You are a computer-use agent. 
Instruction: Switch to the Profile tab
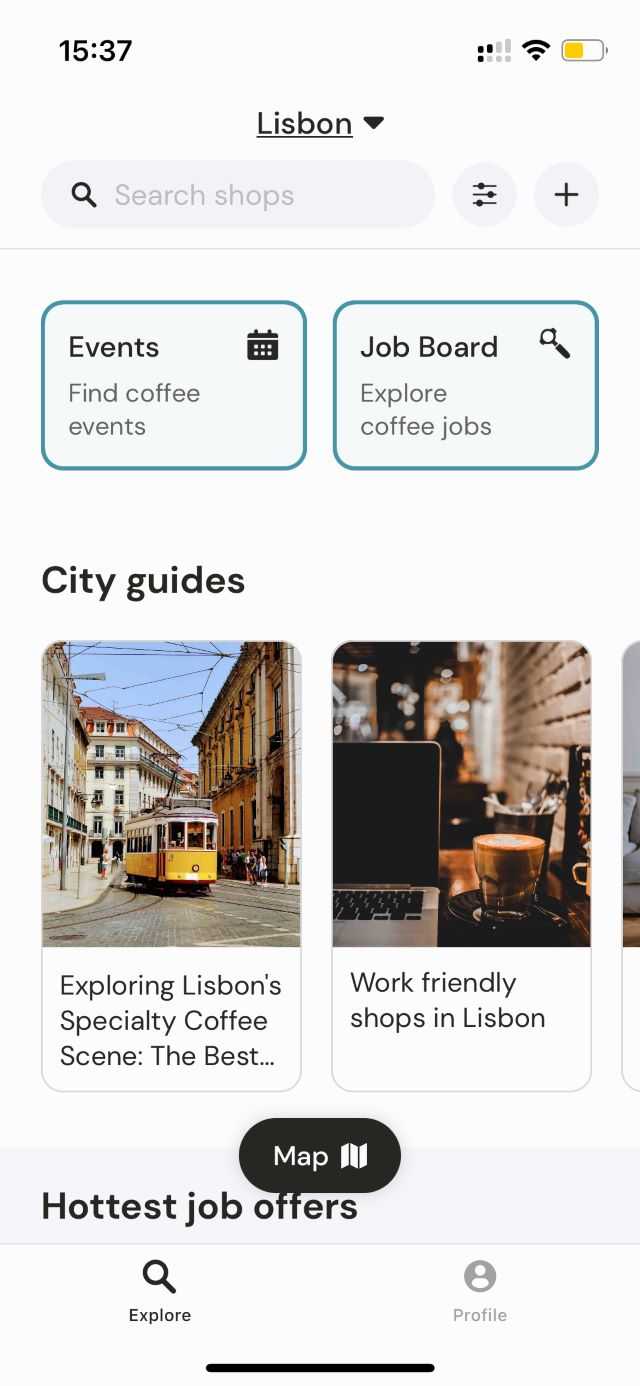(x=480, y=1290)
